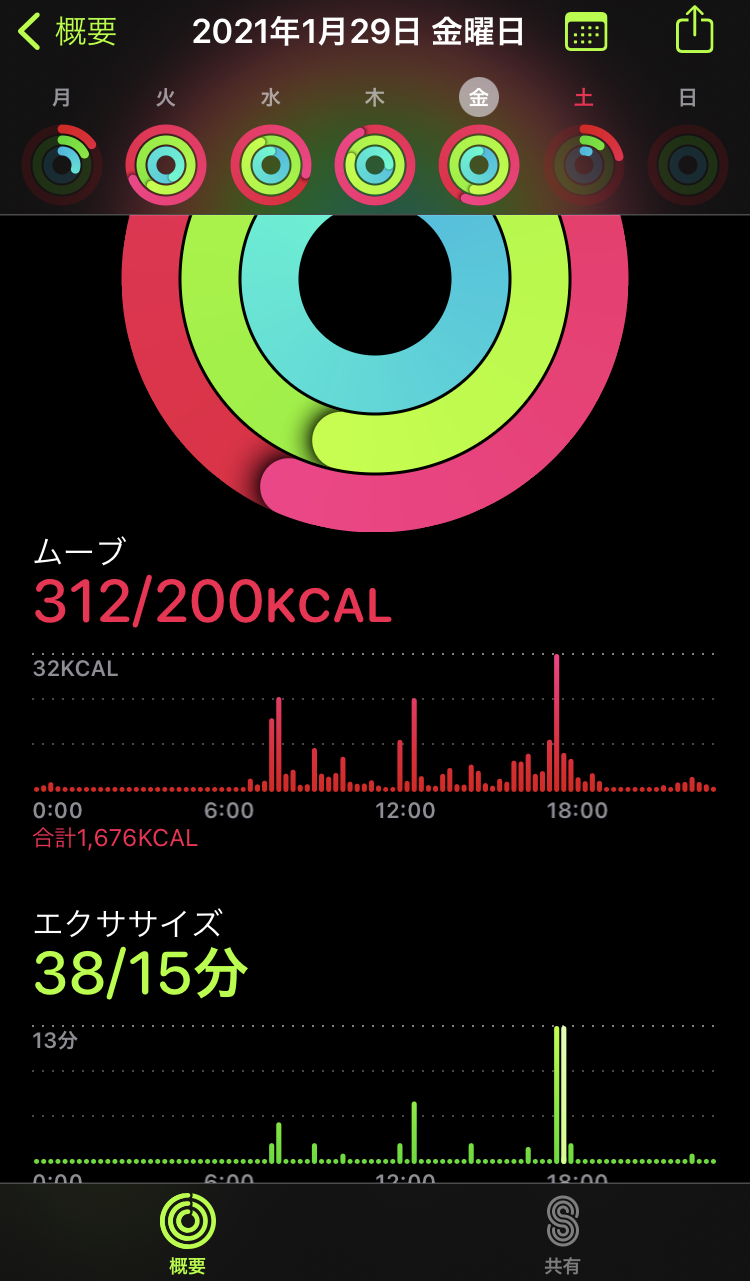Select Monday (月) activity rings
The width and height of the screenshot is (750, 1281).
tap(62, 164)
